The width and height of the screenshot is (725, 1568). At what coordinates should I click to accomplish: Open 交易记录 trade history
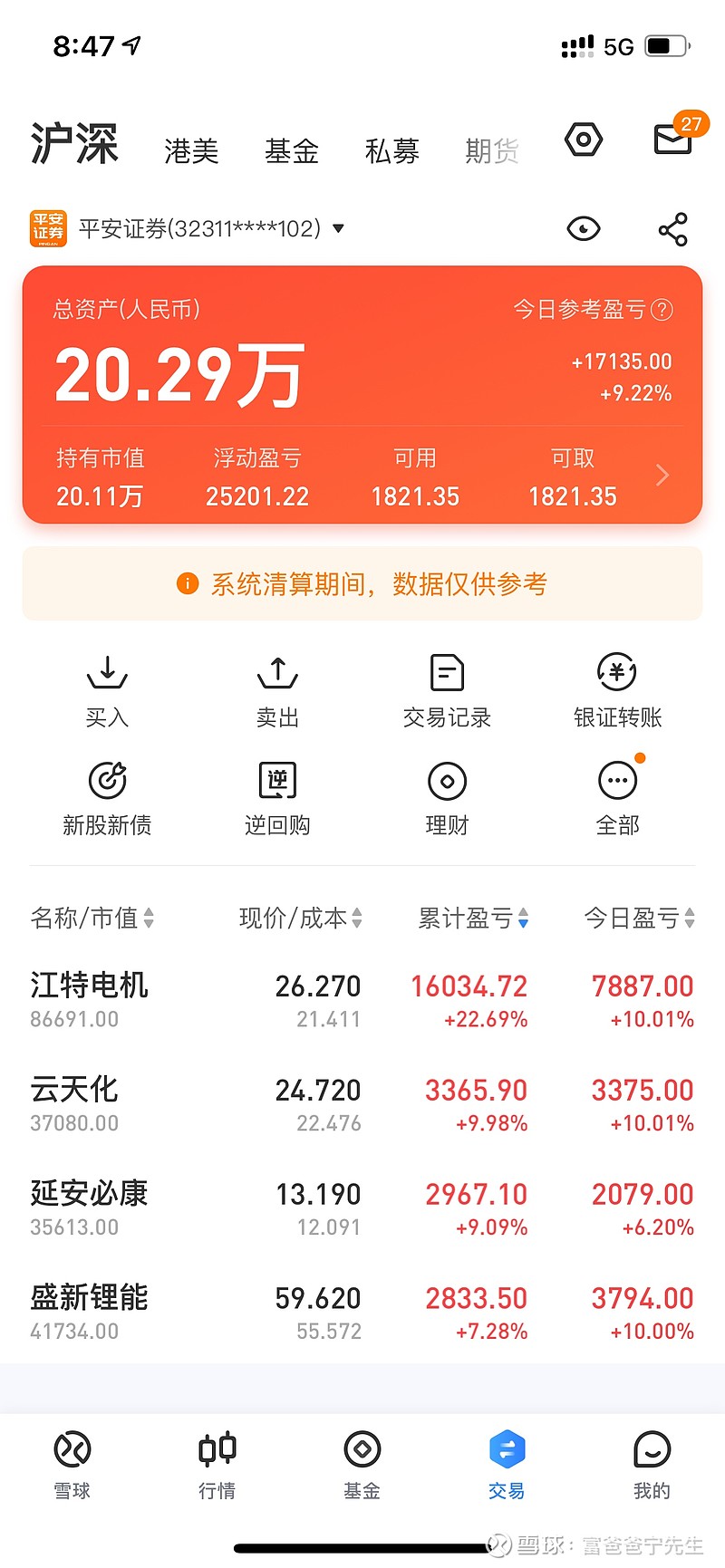pos(447,691)
